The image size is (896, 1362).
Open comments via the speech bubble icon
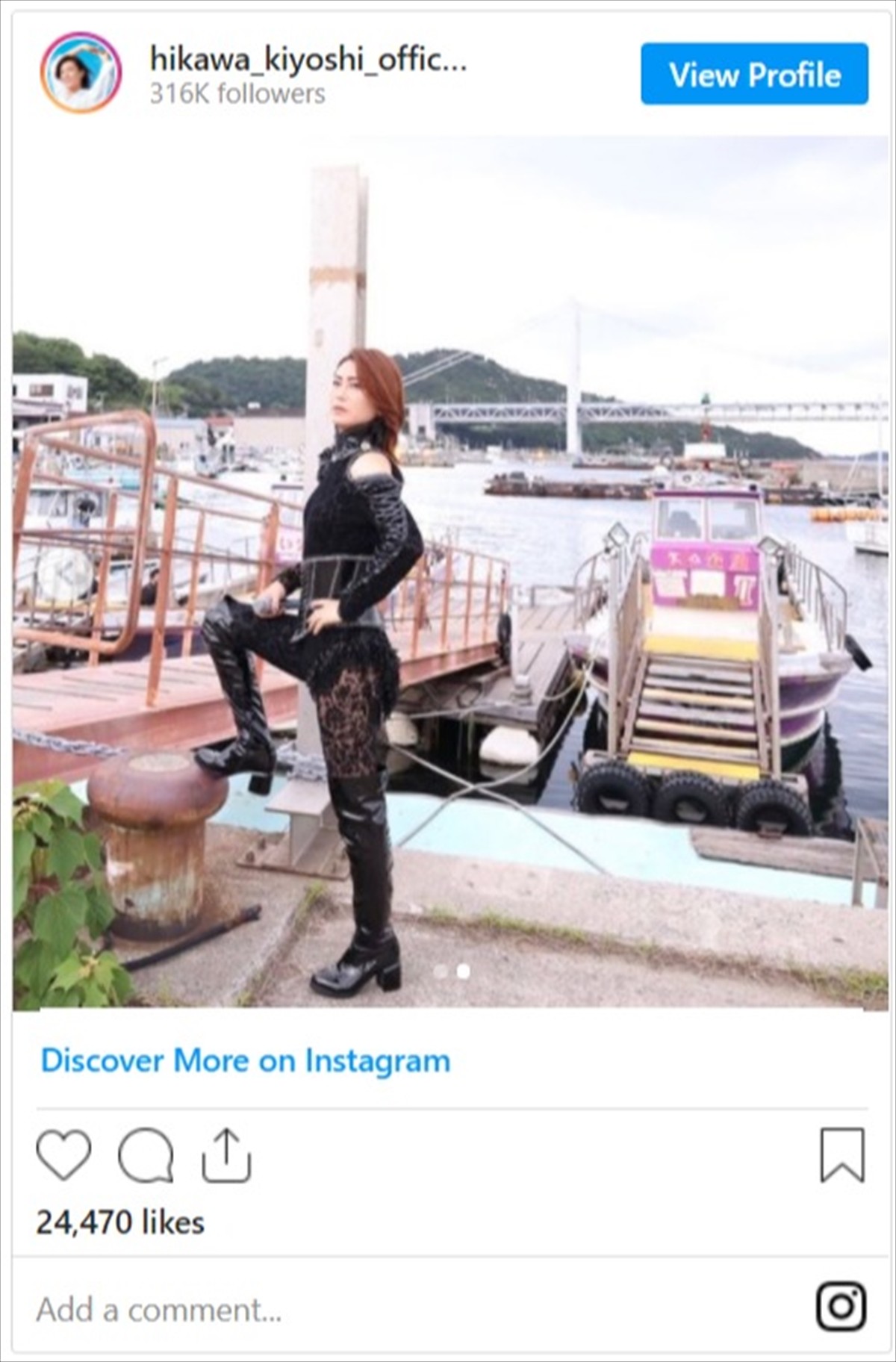146,1154
